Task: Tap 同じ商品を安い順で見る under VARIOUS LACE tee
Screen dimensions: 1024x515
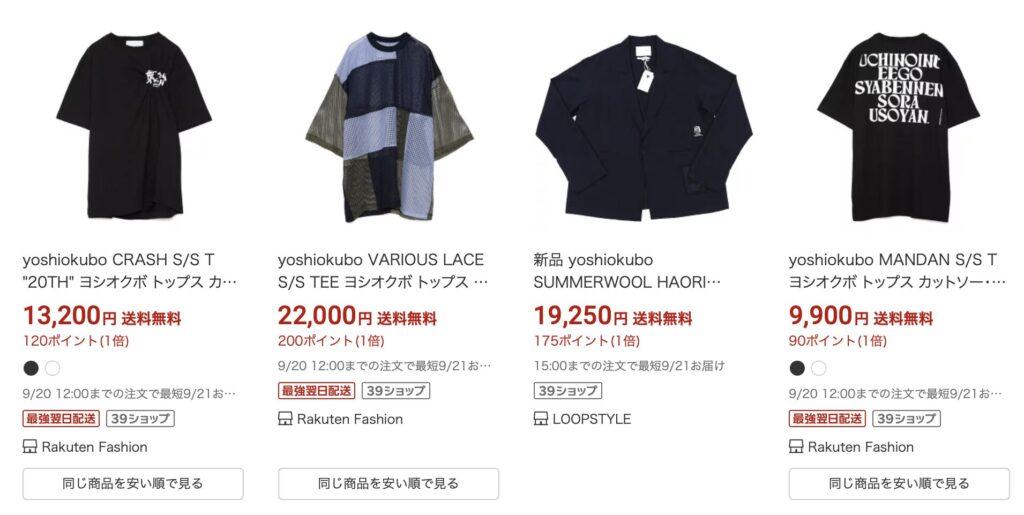Action: (388, 484)
